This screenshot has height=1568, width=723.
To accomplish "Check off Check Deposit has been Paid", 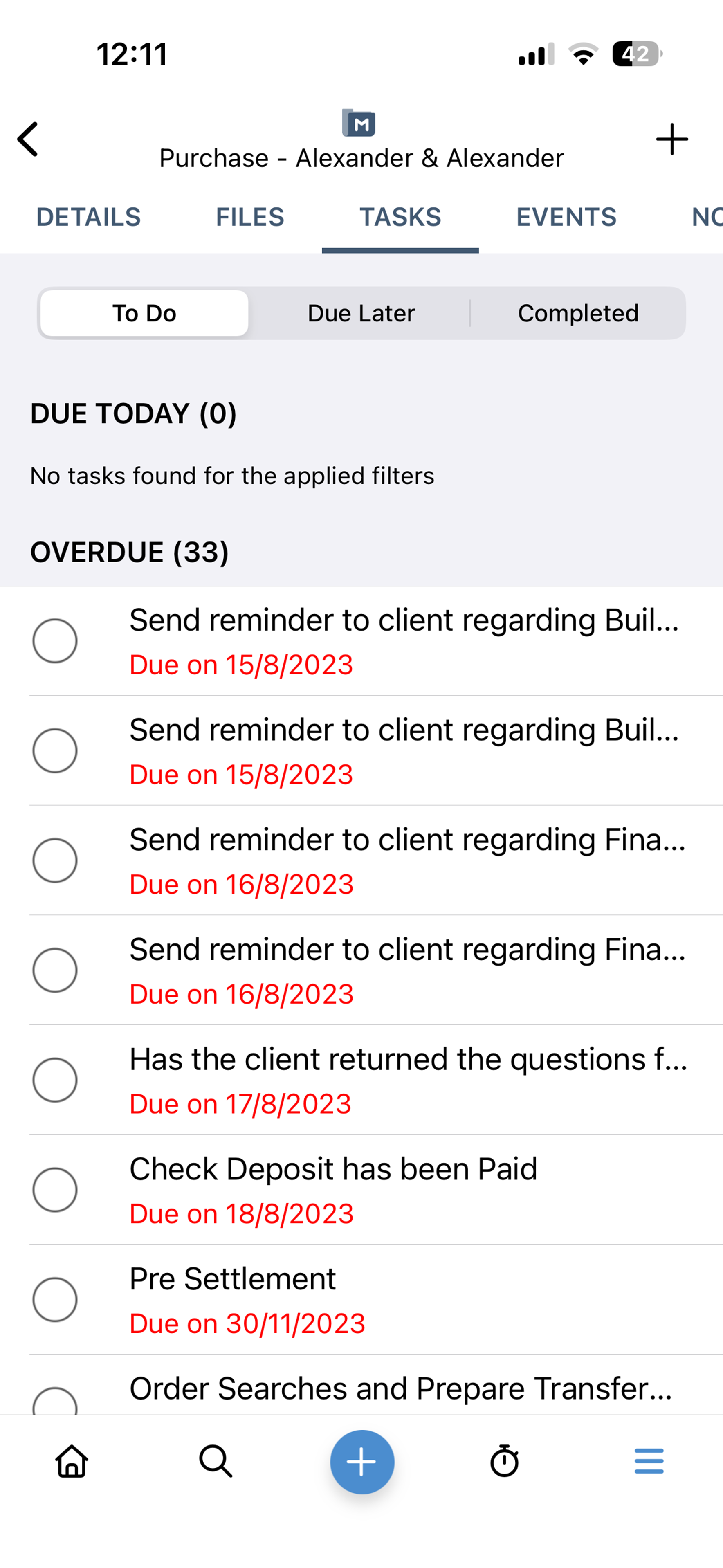I will pos(55,1189).
